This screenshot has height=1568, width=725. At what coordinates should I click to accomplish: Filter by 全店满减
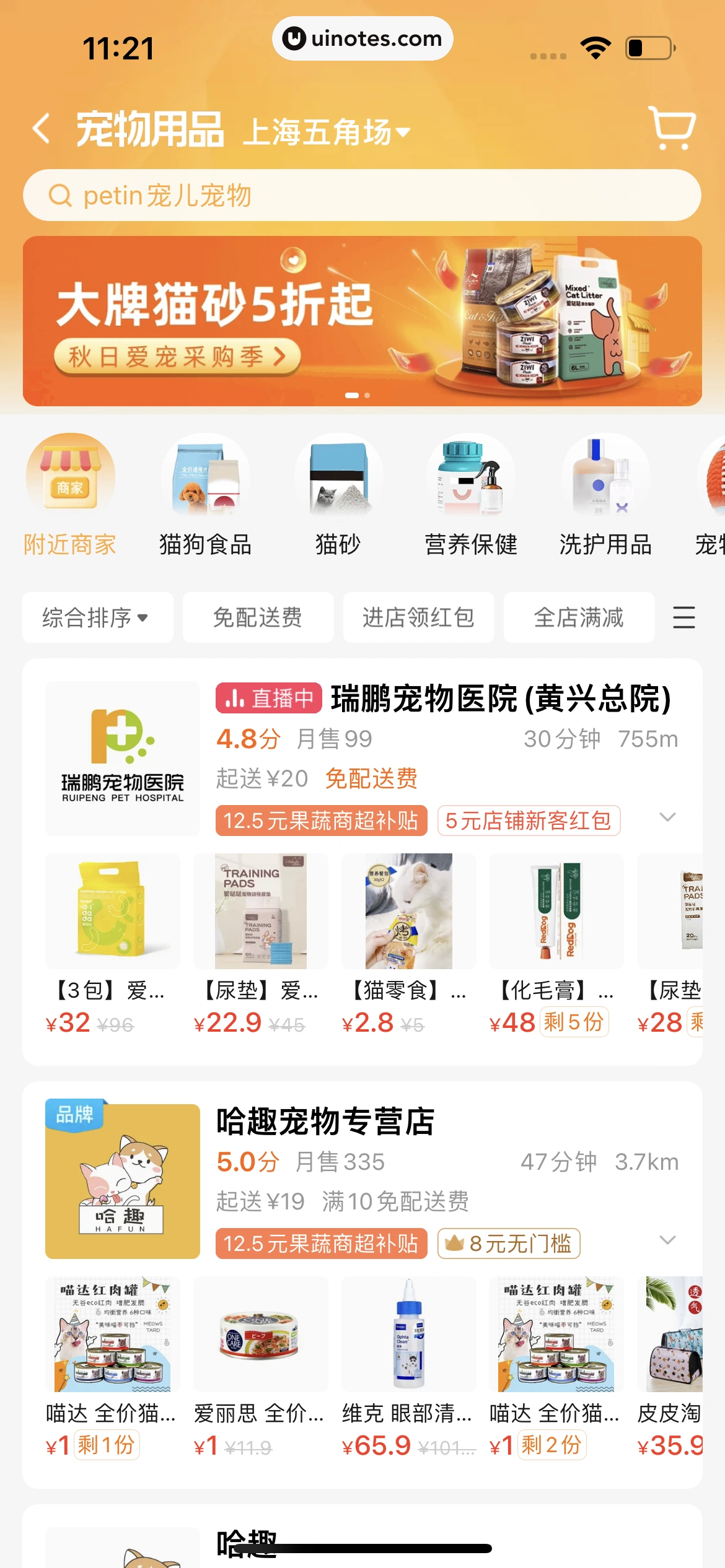tap(579, 617)
